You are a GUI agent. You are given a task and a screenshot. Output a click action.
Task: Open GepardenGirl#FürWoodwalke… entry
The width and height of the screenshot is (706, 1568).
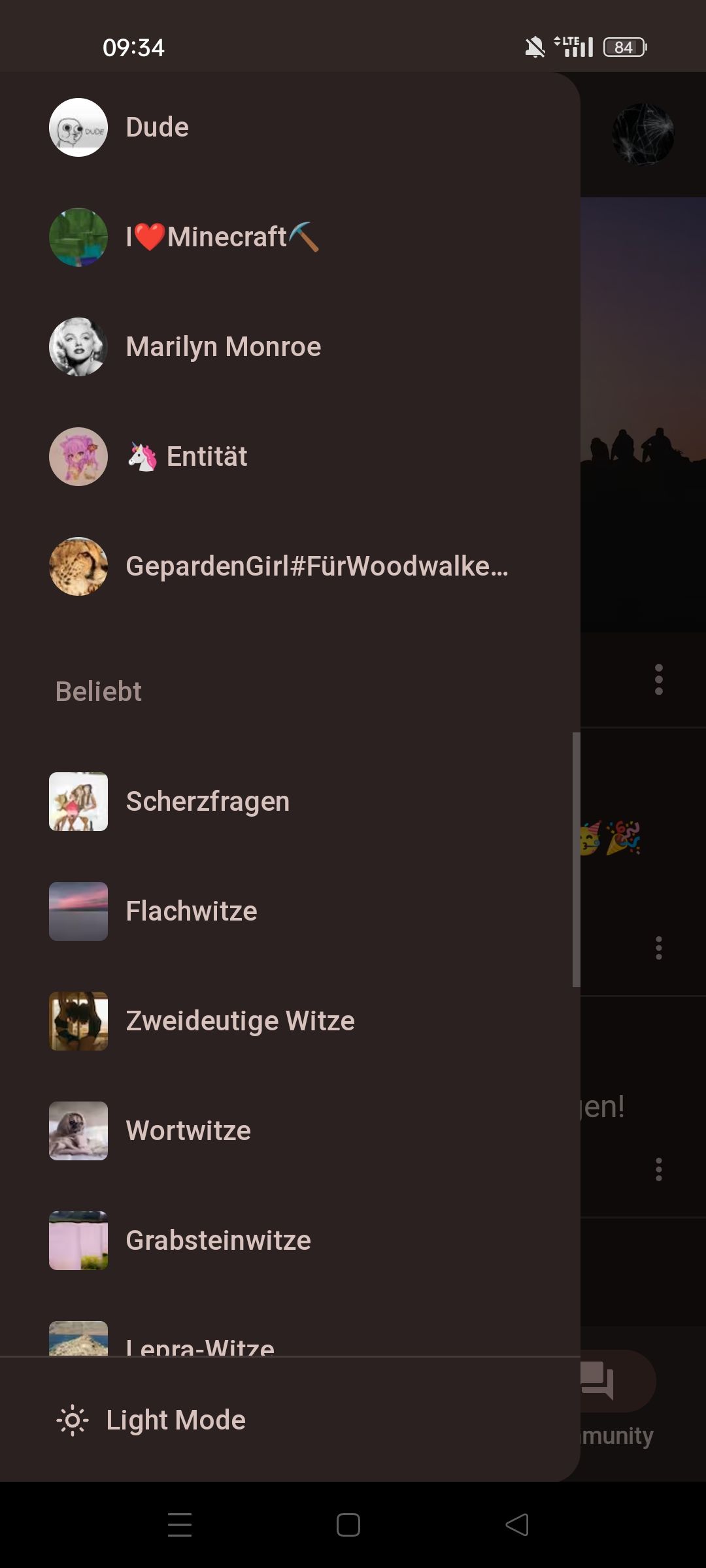(x=316, y=566)
